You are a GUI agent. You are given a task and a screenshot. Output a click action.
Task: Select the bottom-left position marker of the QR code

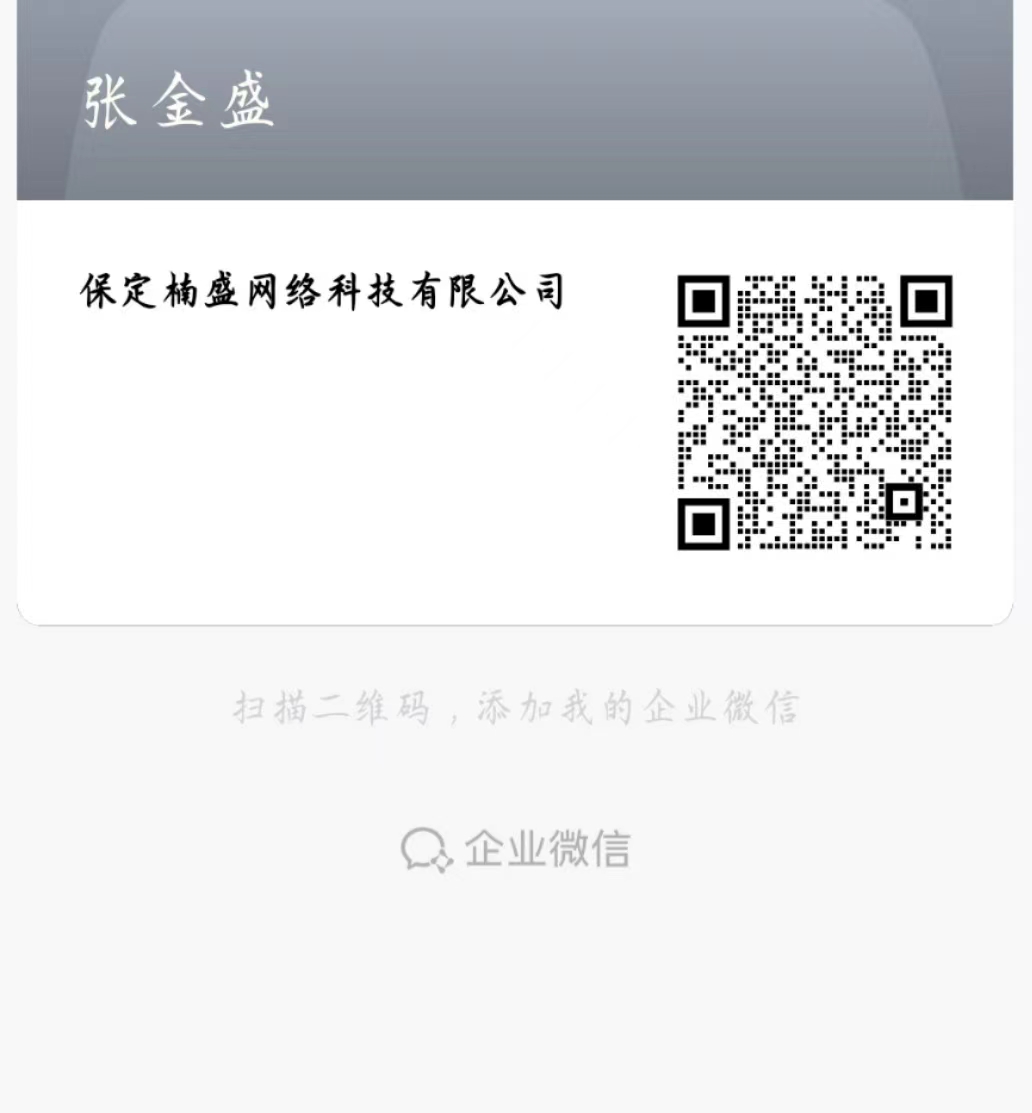pos(702,523)
